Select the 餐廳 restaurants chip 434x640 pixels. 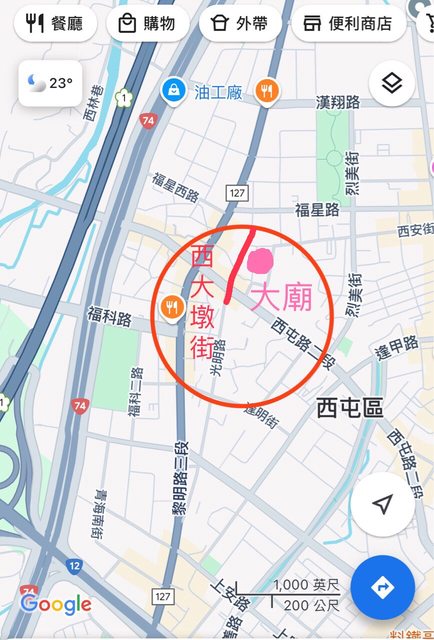pos(56,23)
